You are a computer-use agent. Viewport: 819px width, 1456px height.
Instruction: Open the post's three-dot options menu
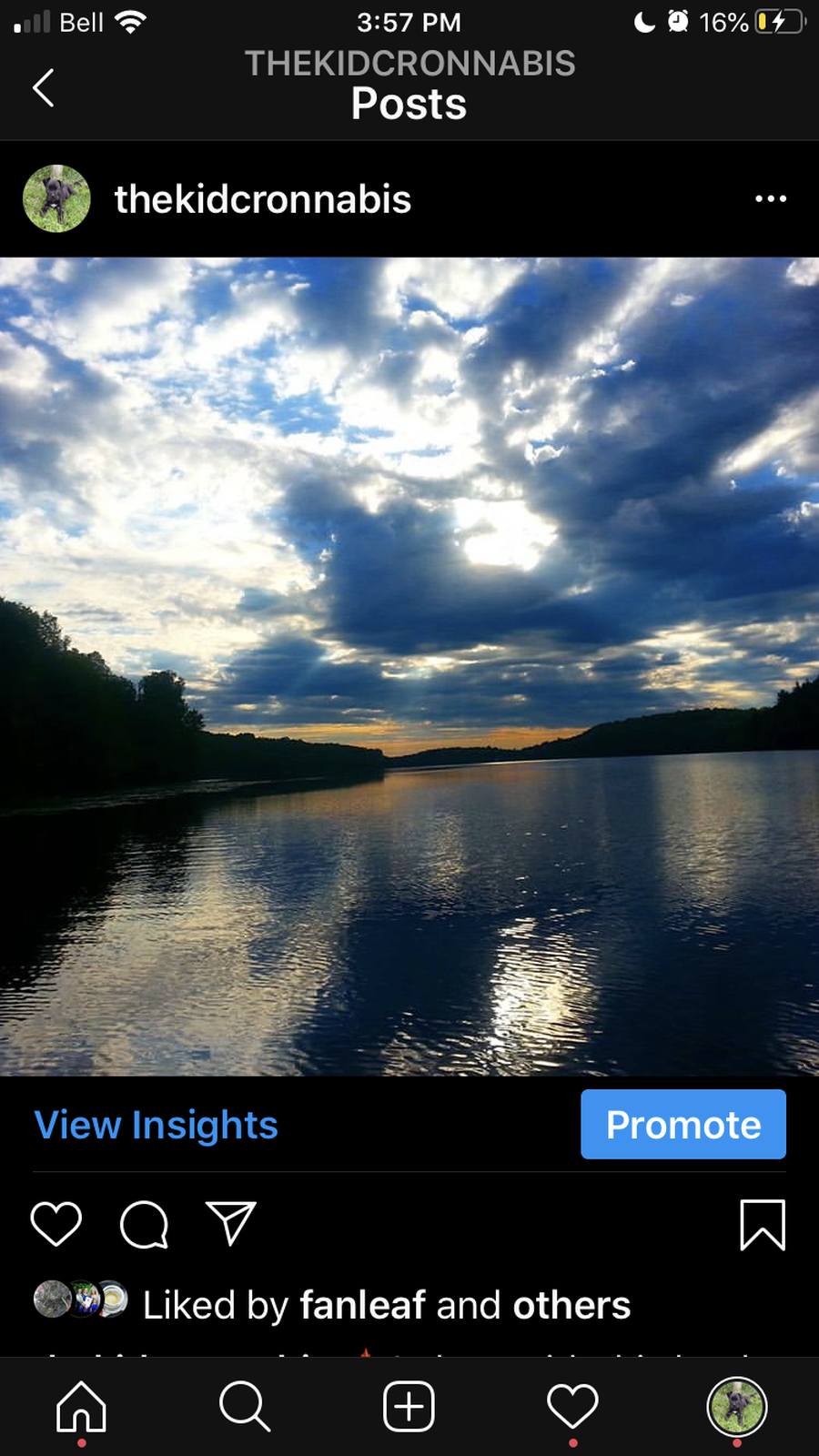point(770,198)
